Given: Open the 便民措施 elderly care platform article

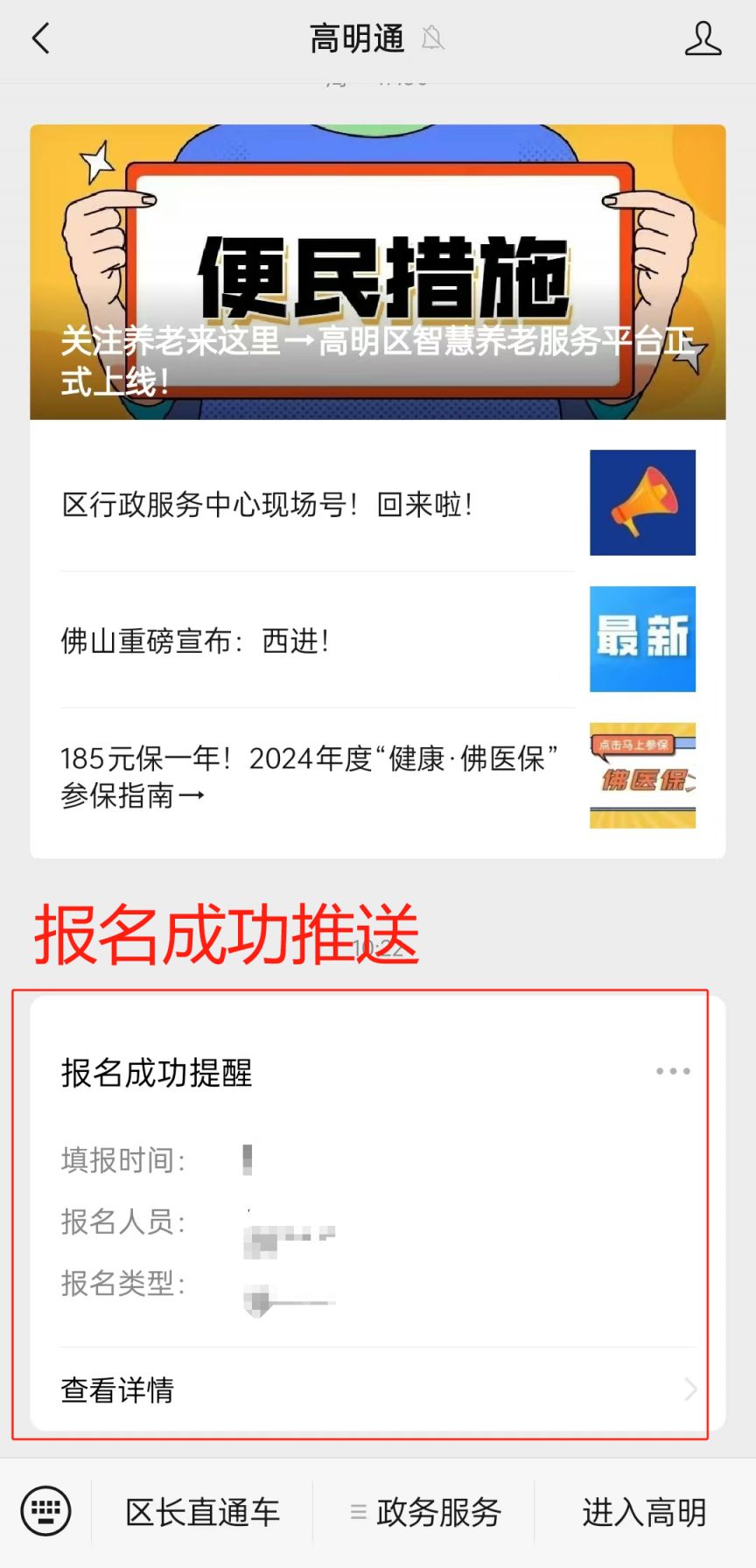Looking at the screenshot, I should (x=377, y=273).
